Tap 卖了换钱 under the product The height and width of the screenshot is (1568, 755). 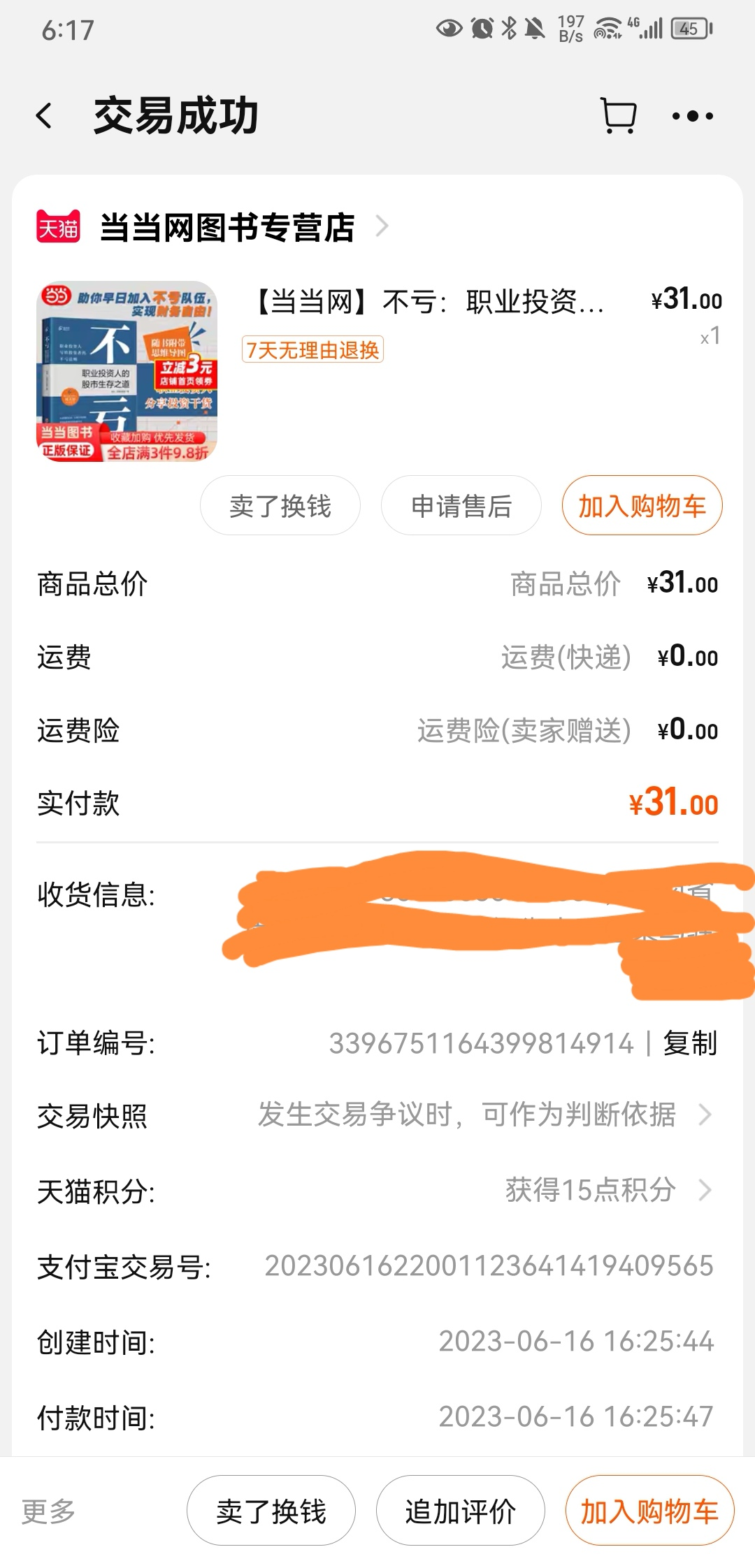click(x=280, y=506)
